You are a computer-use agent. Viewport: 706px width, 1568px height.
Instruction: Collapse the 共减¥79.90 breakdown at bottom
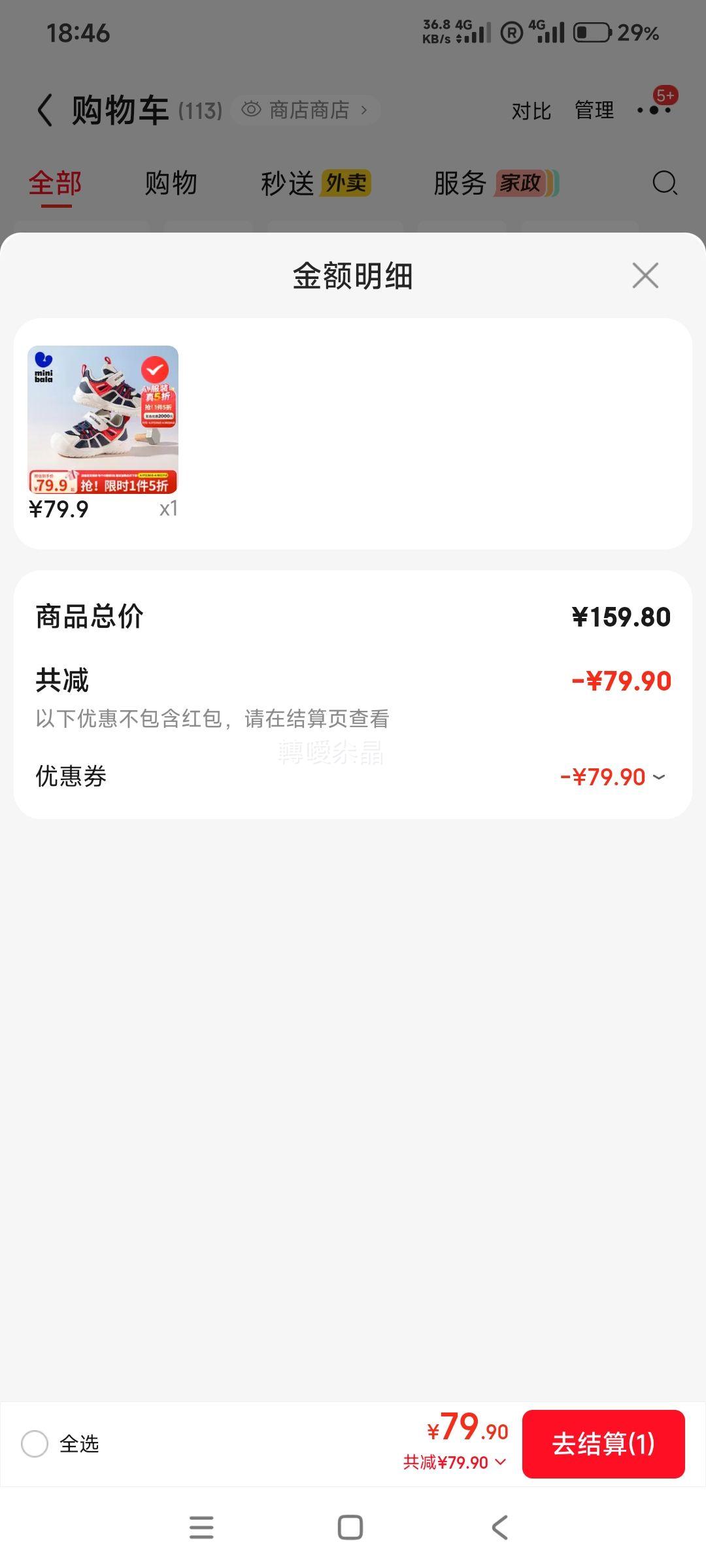(x=455, y=1462)
